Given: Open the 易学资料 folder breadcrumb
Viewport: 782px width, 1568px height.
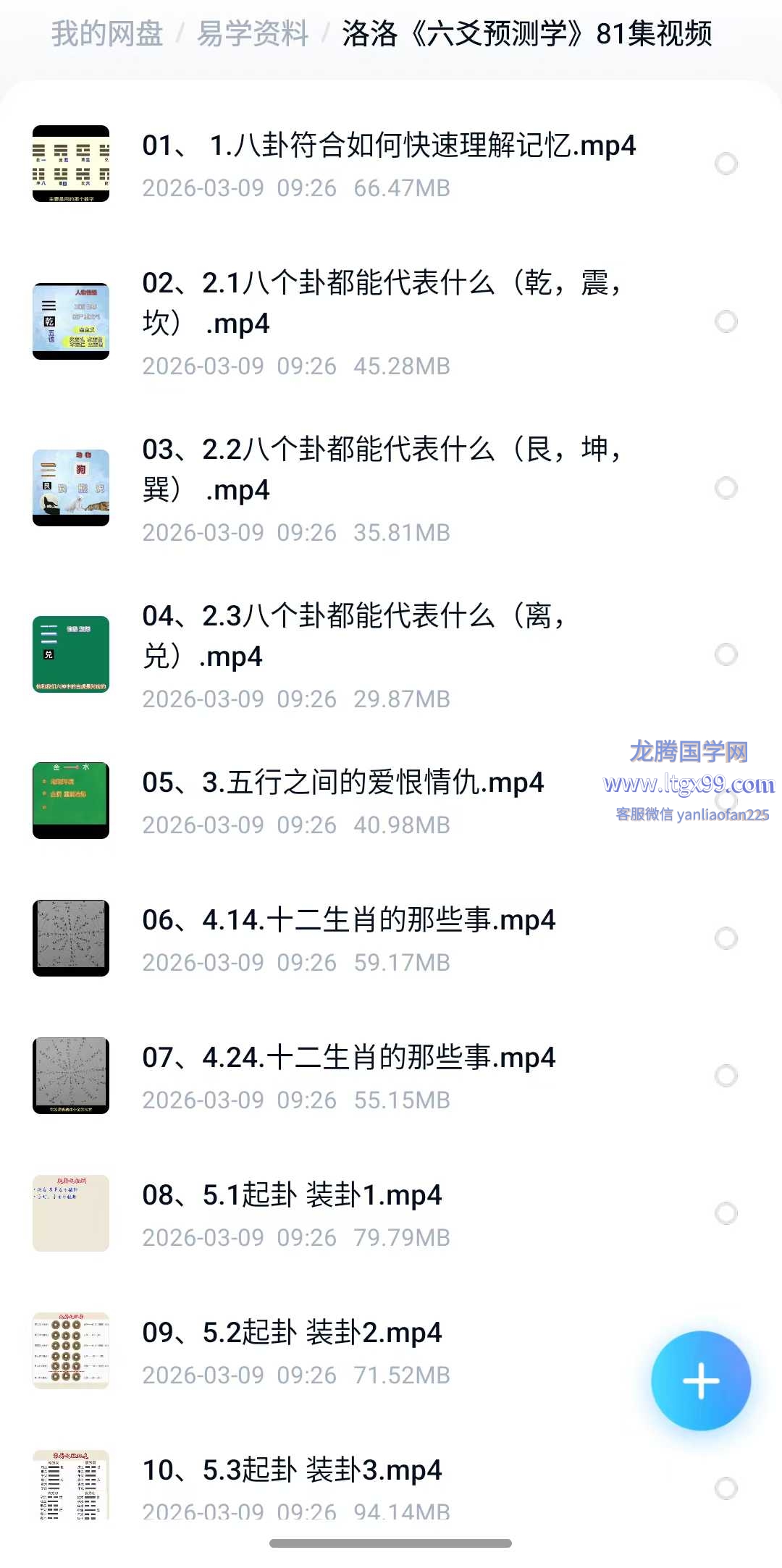Looking at the screenshot, I should click(253, 34).
